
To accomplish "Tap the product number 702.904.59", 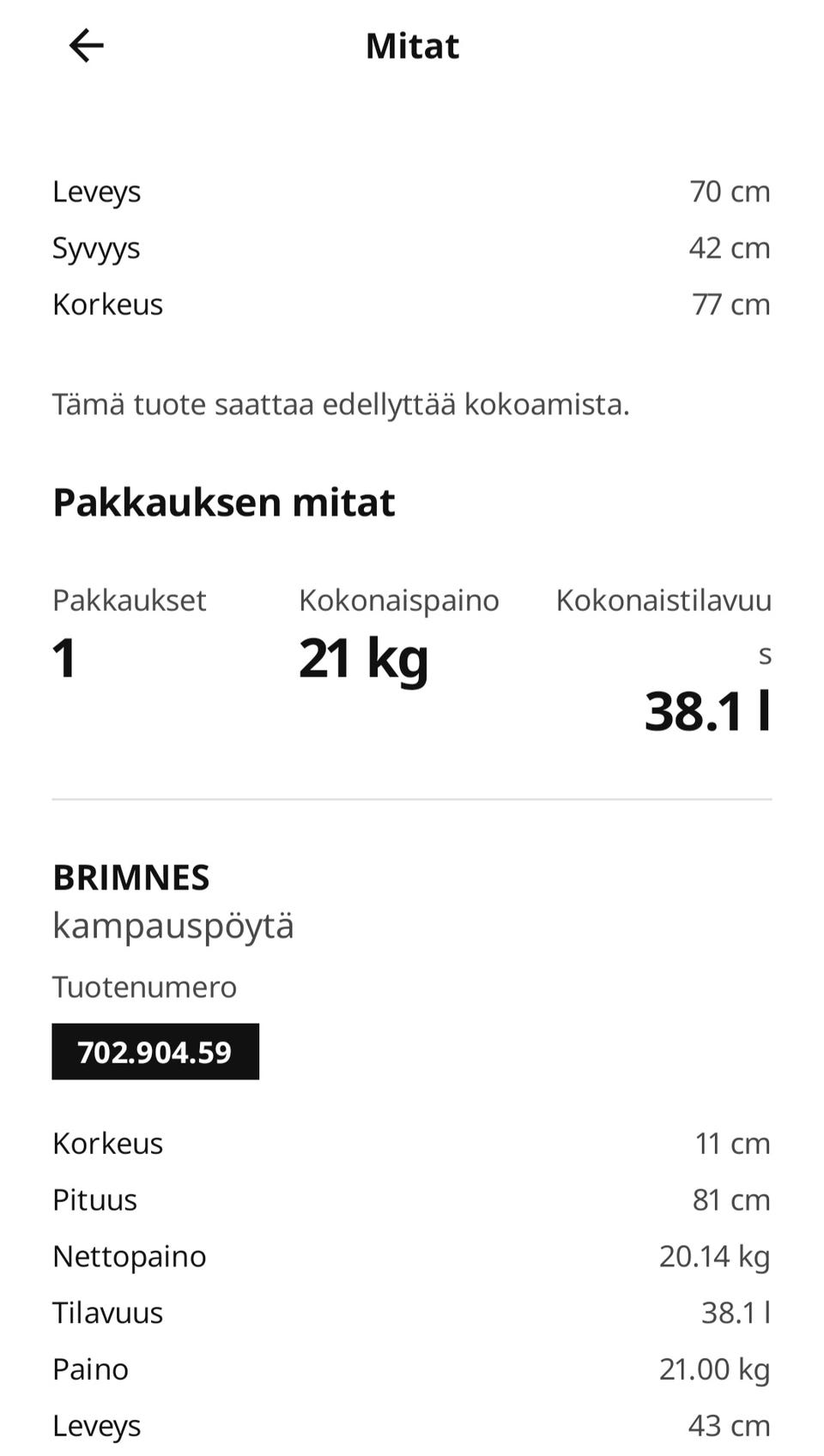I will [x=155, y=1051].
